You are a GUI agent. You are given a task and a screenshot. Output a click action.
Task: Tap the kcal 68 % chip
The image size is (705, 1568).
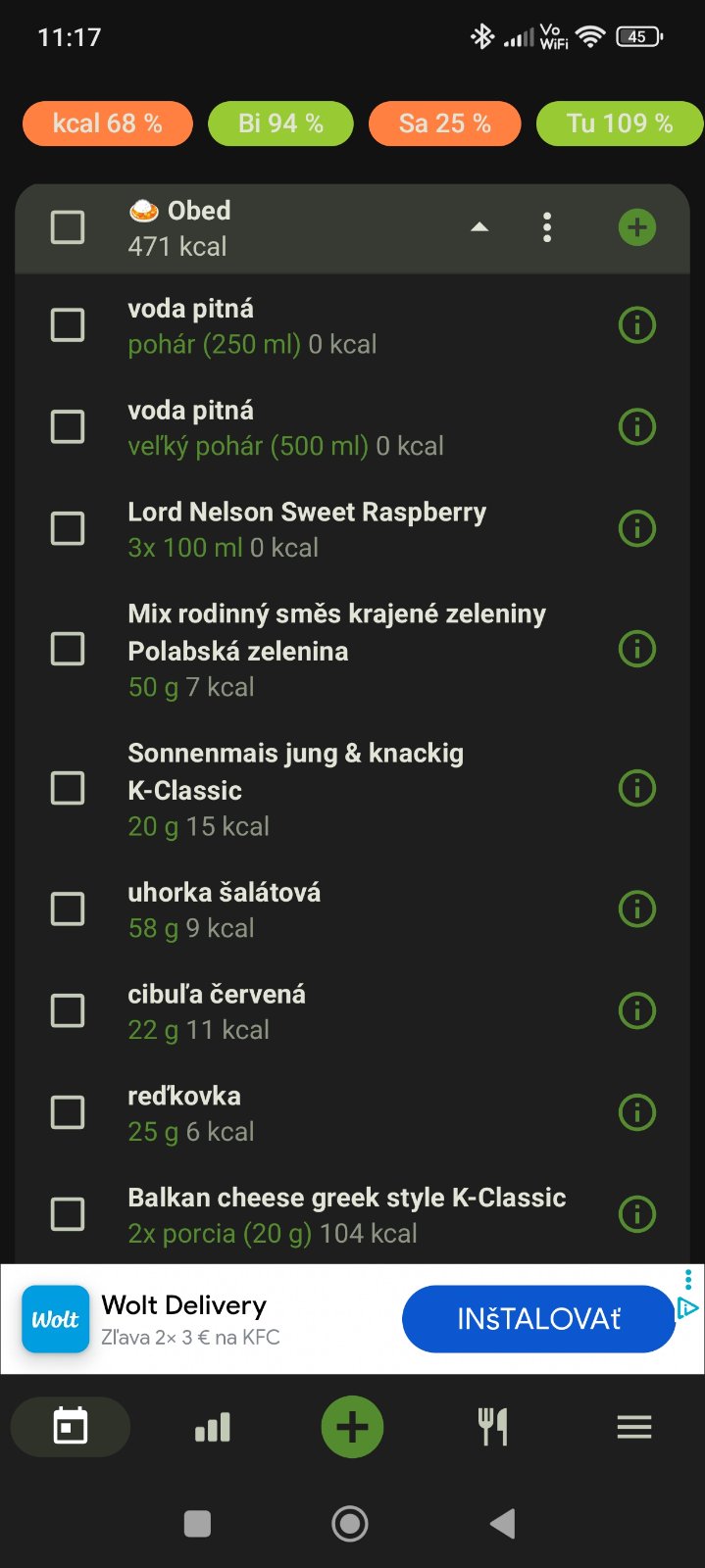(x=108, y=123)
